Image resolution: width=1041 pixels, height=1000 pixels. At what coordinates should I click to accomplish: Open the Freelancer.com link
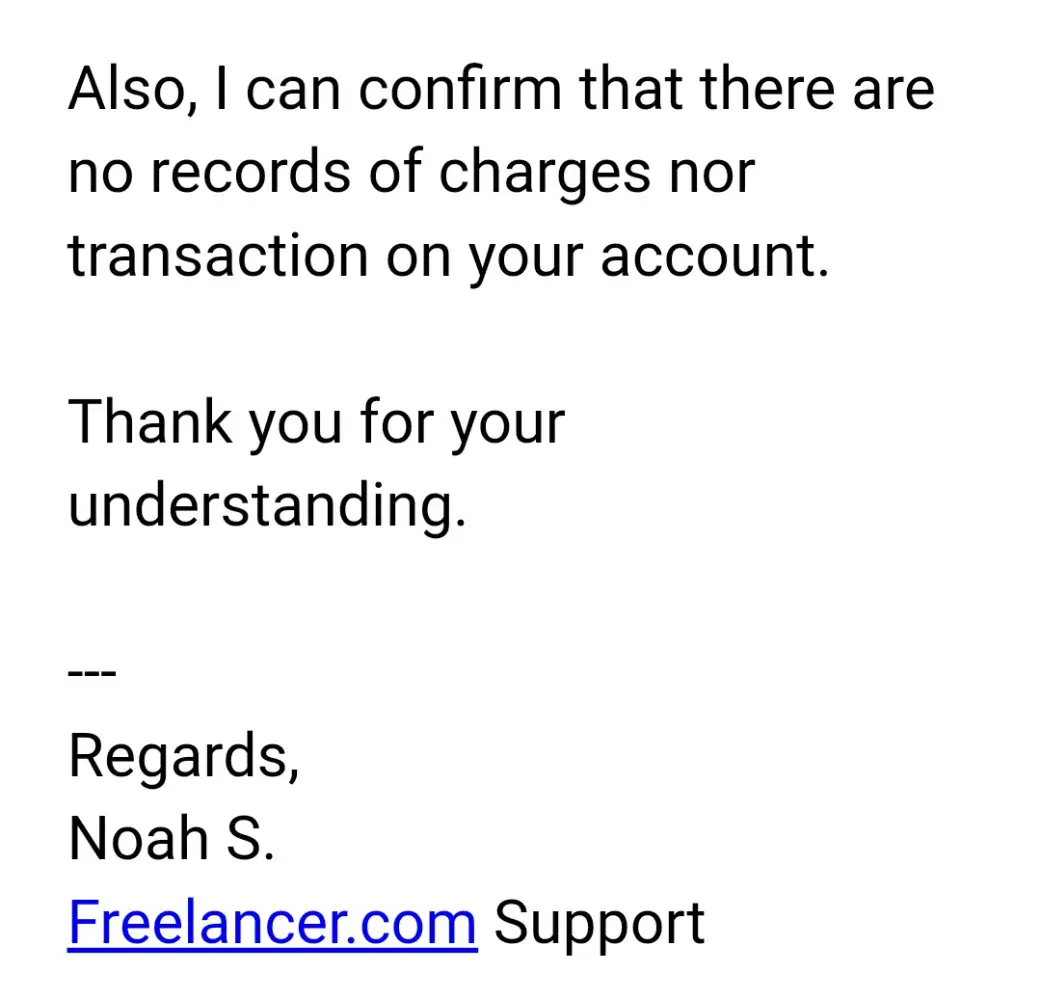pyautogui.click(x=272, y=923)
